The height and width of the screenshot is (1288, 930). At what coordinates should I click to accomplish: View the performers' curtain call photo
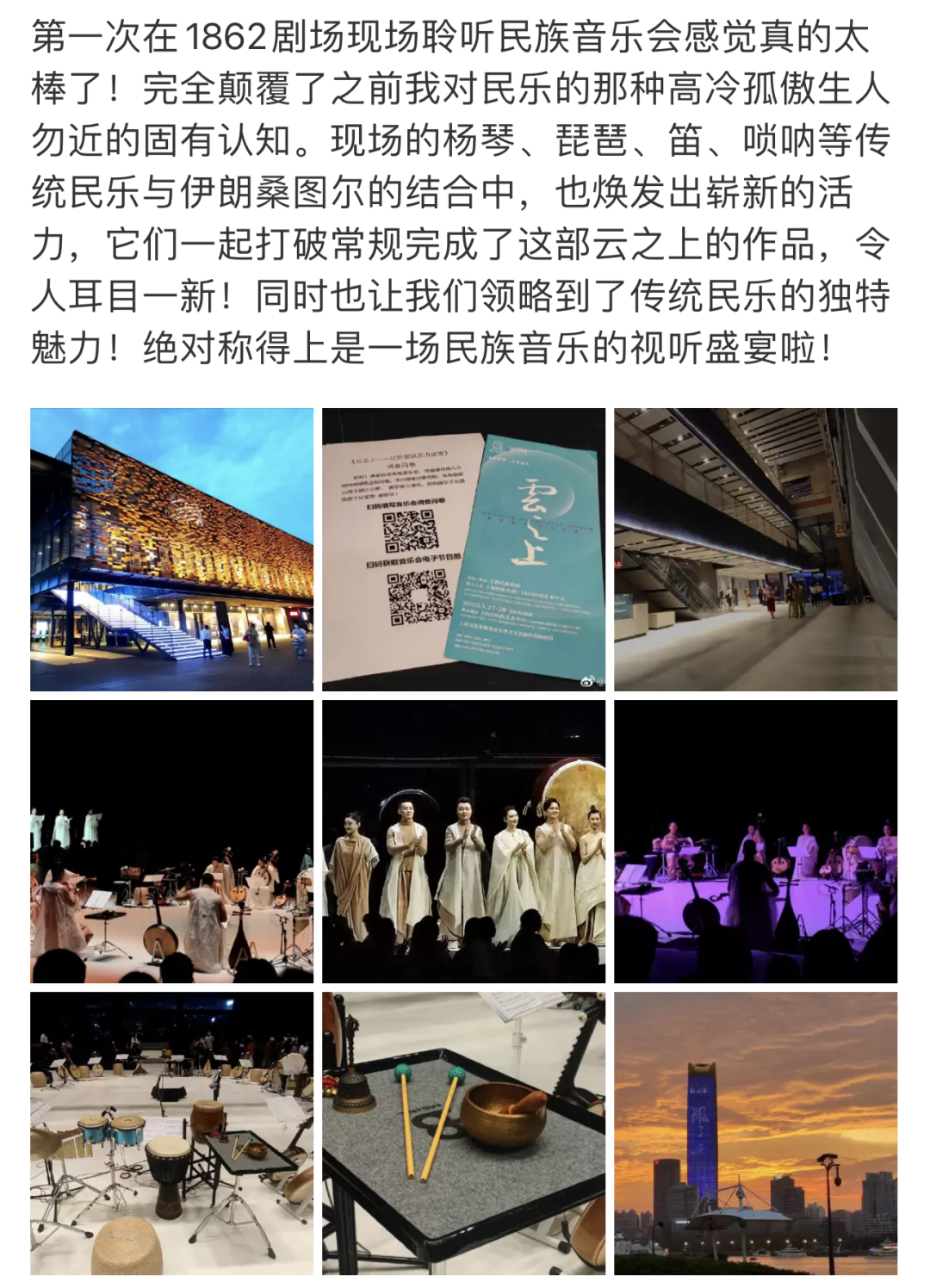[x=463, y=841]
